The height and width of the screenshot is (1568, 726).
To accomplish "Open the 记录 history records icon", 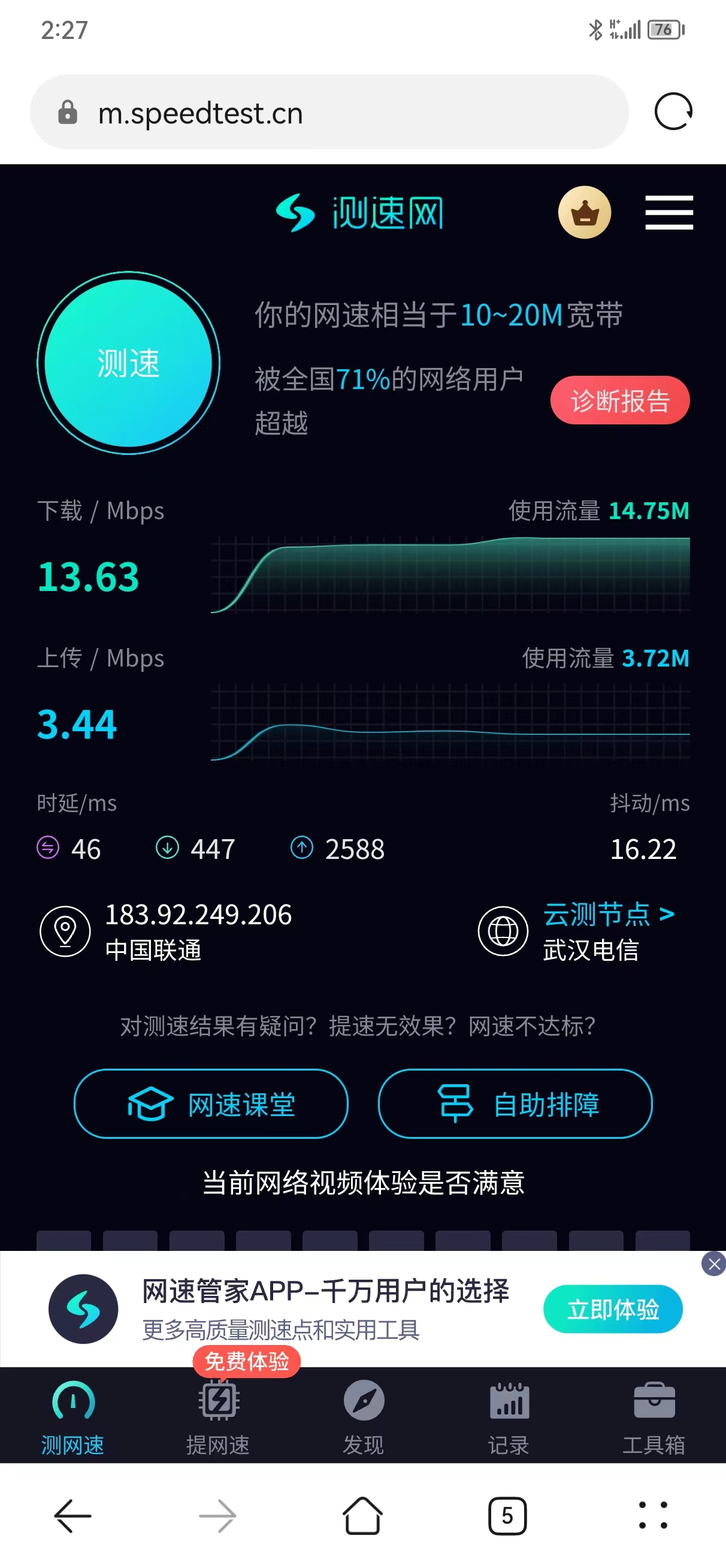I will (x=508, y=1401).
